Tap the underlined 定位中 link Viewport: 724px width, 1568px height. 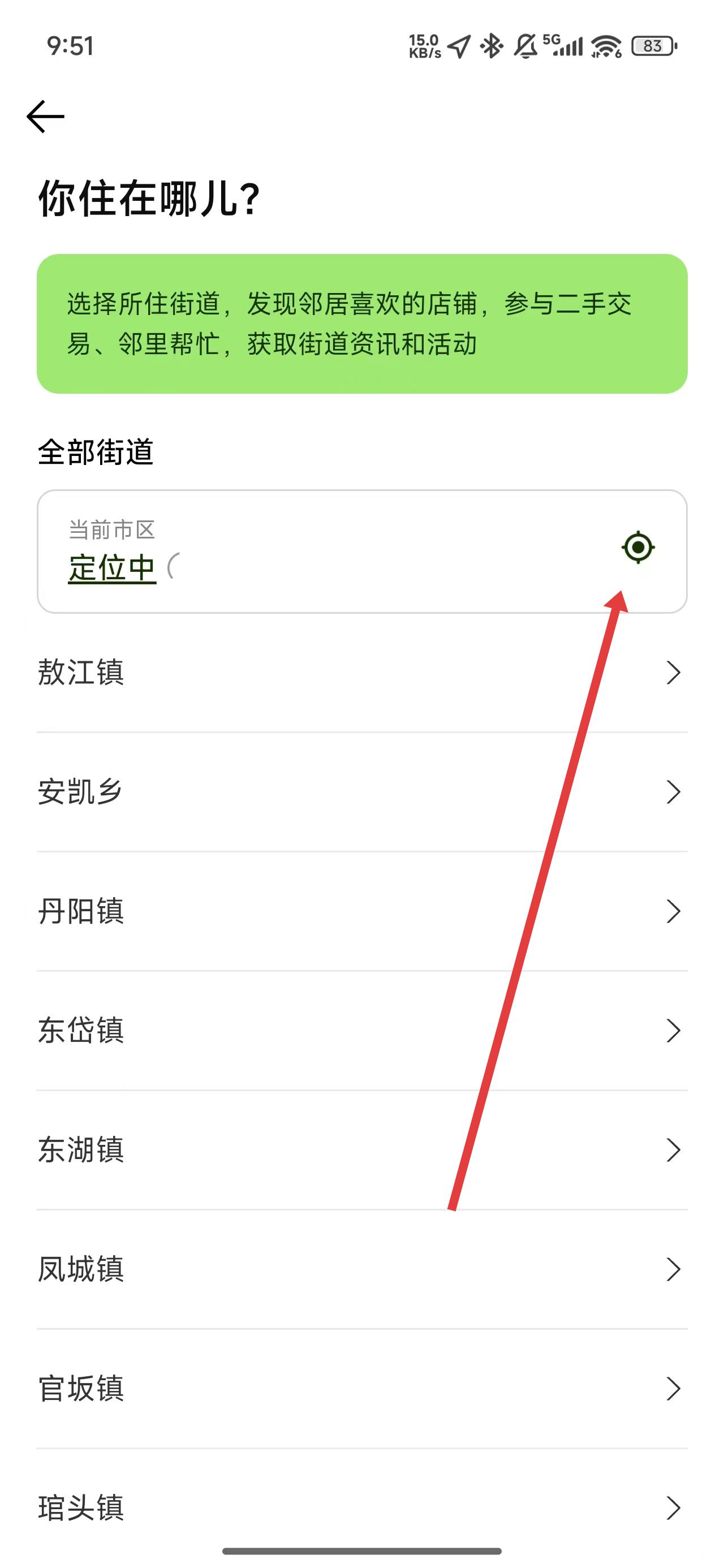pos(112,568)
